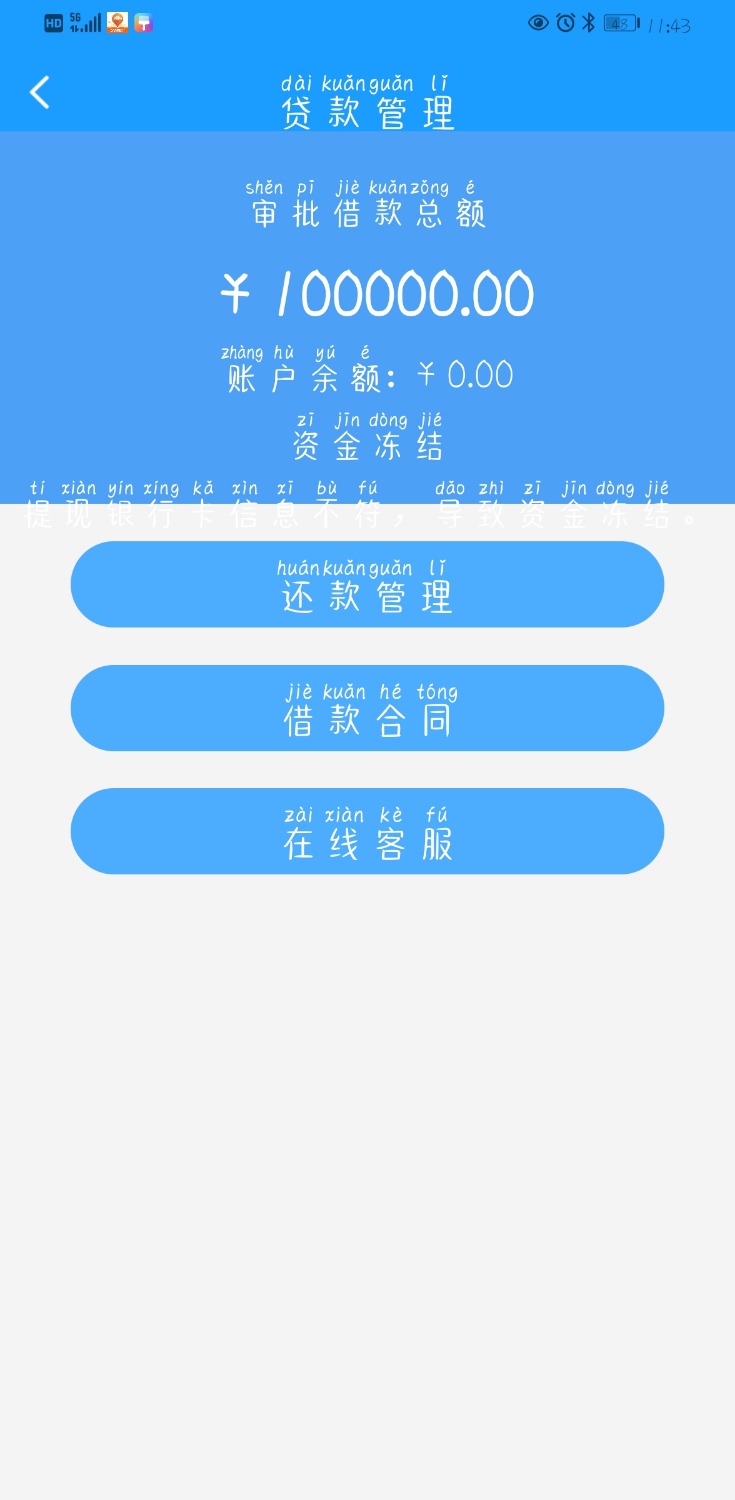View the 借款合同 loan contract
The image size is (735, 1500).
[x=367, y=708]
